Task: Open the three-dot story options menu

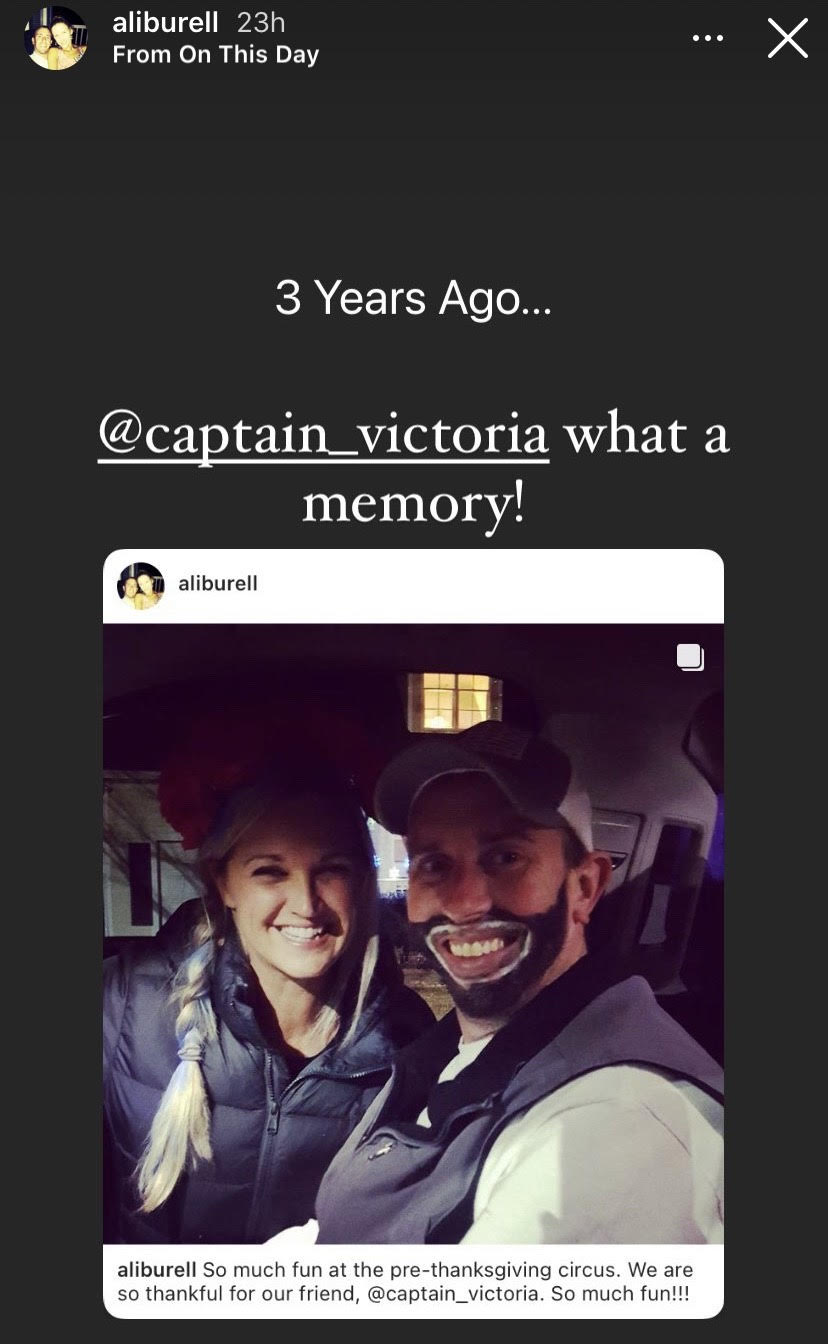Action: pyautogui.click(x=707, y=38)
